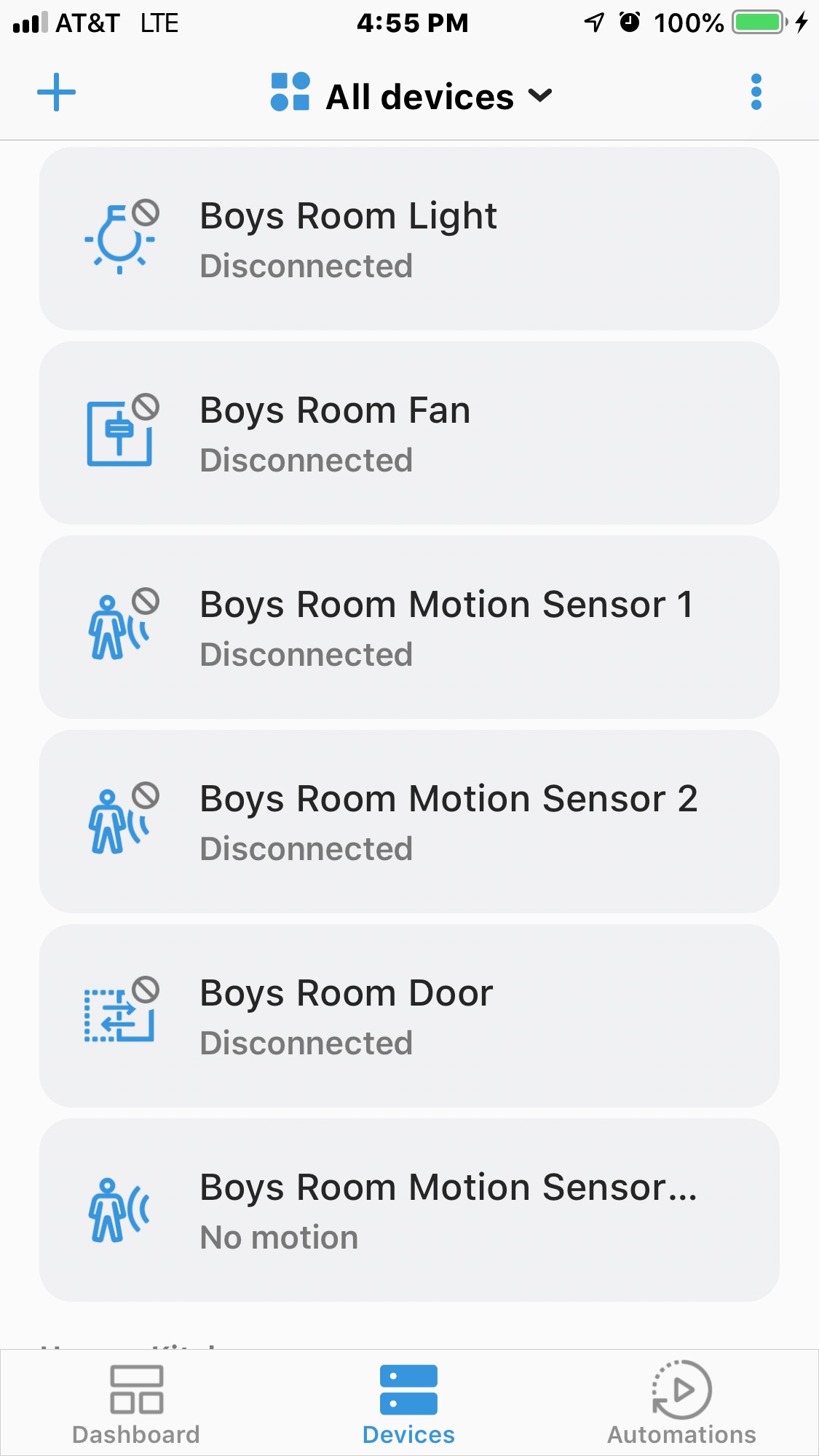Open the three-dot overflow menu
Image resolution: width=819 pixels, height=1456 pixels.
point(756,92)
